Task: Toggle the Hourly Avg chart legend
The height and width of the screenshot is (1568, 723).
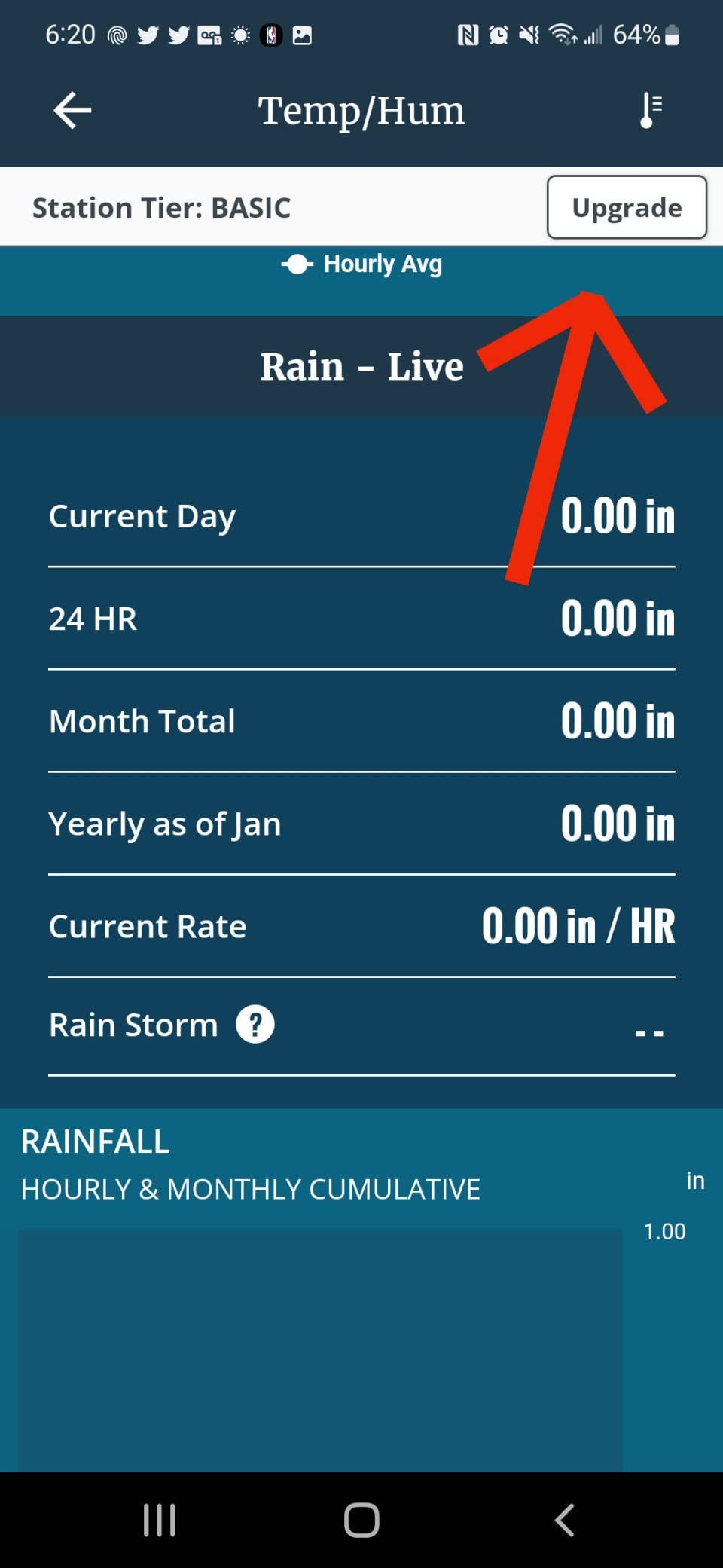Action: pos(362,264)
